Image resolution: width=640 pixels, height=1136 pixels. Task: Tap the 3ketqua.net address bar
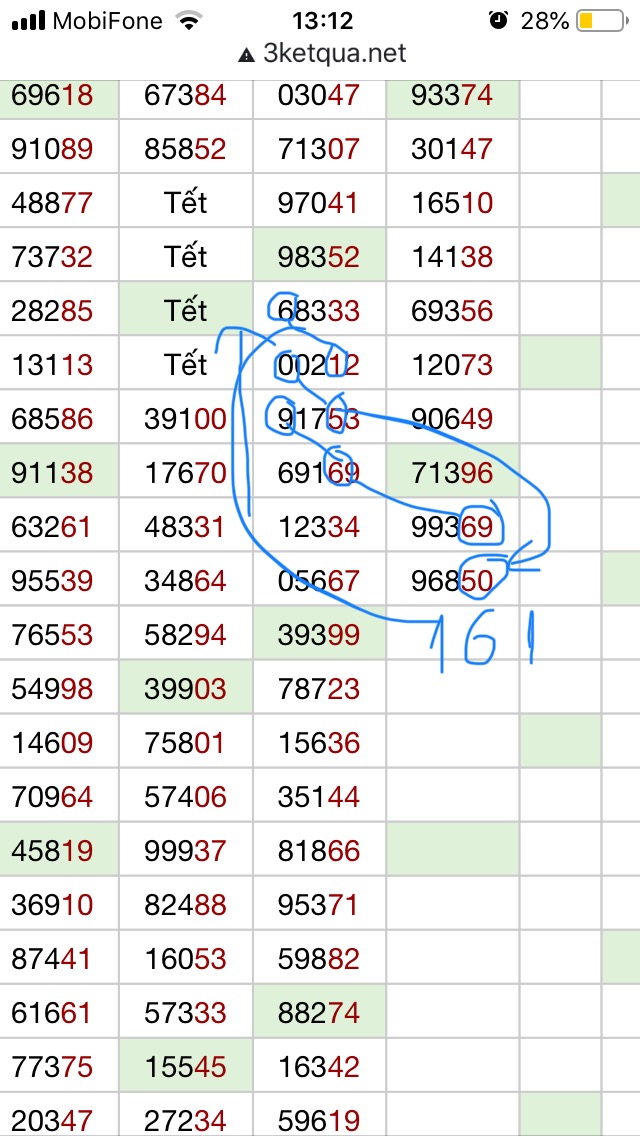click(x=323, y=54)
